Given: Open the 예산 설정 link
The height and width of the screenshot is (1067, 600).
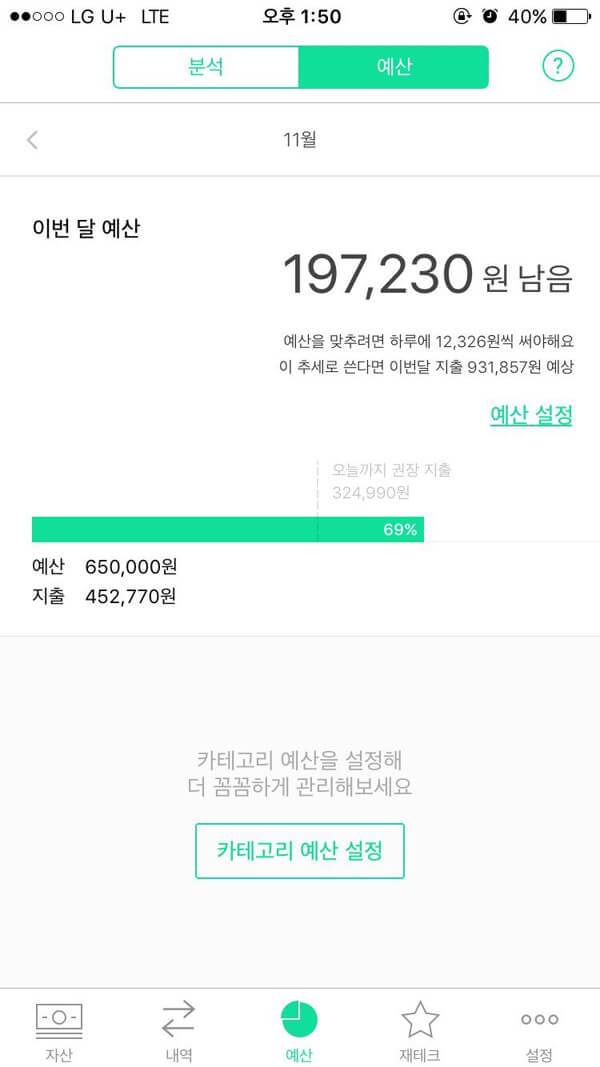Looking at the screenshot, I should [531, 415].
